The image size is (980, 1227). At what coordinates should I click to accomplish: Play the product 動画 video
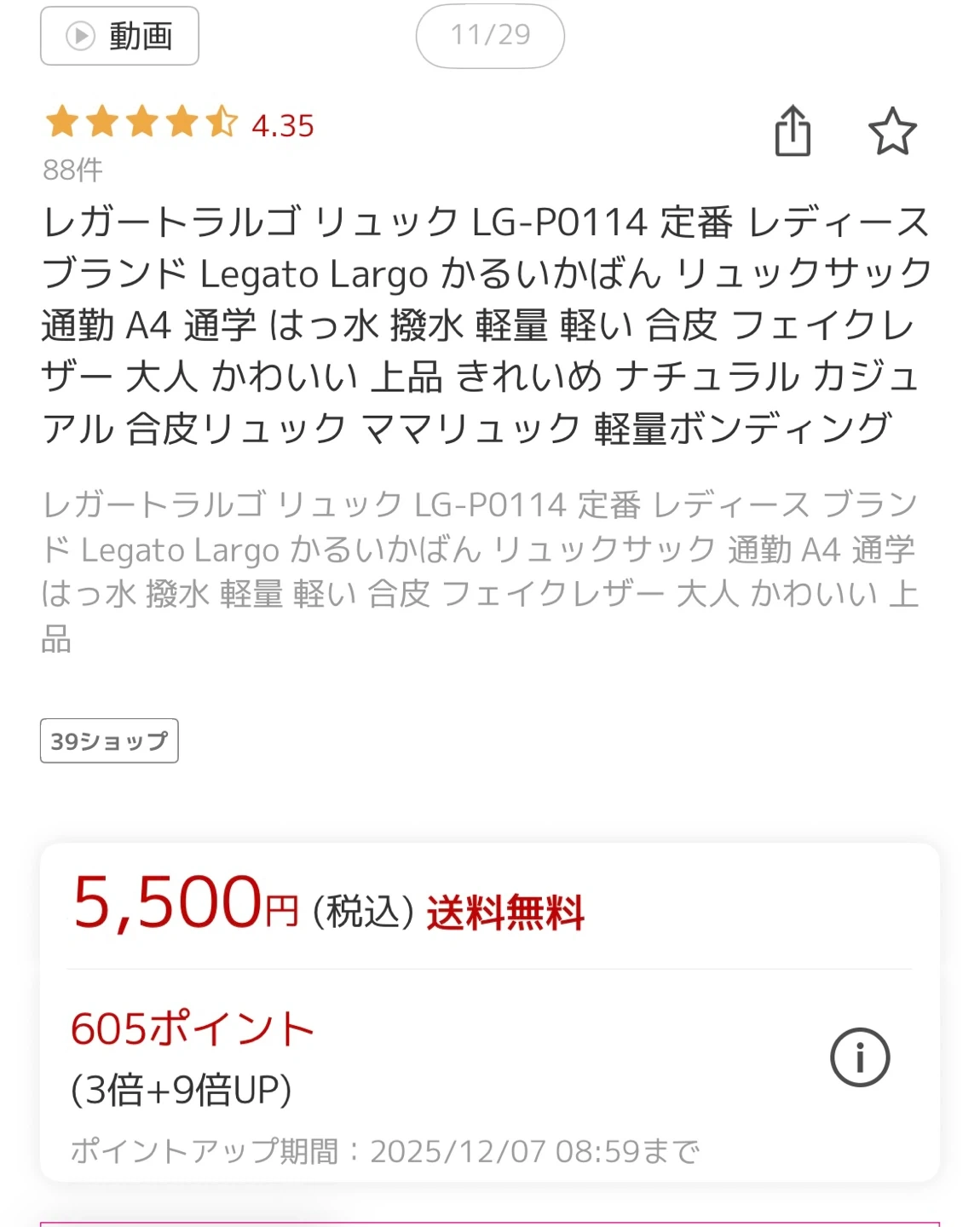pos(119,36)
